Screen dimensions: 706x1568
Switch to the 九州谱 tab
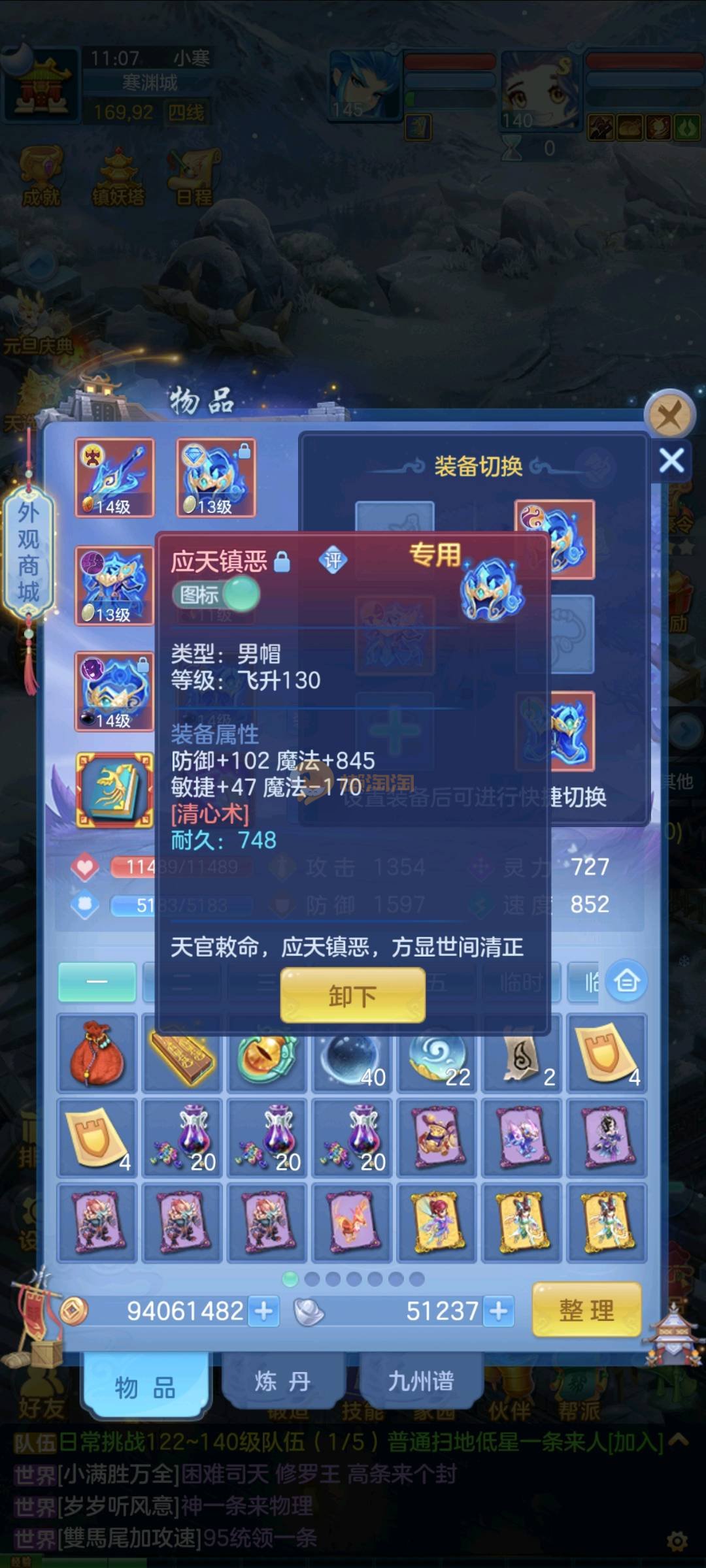tap(420, 1381)
